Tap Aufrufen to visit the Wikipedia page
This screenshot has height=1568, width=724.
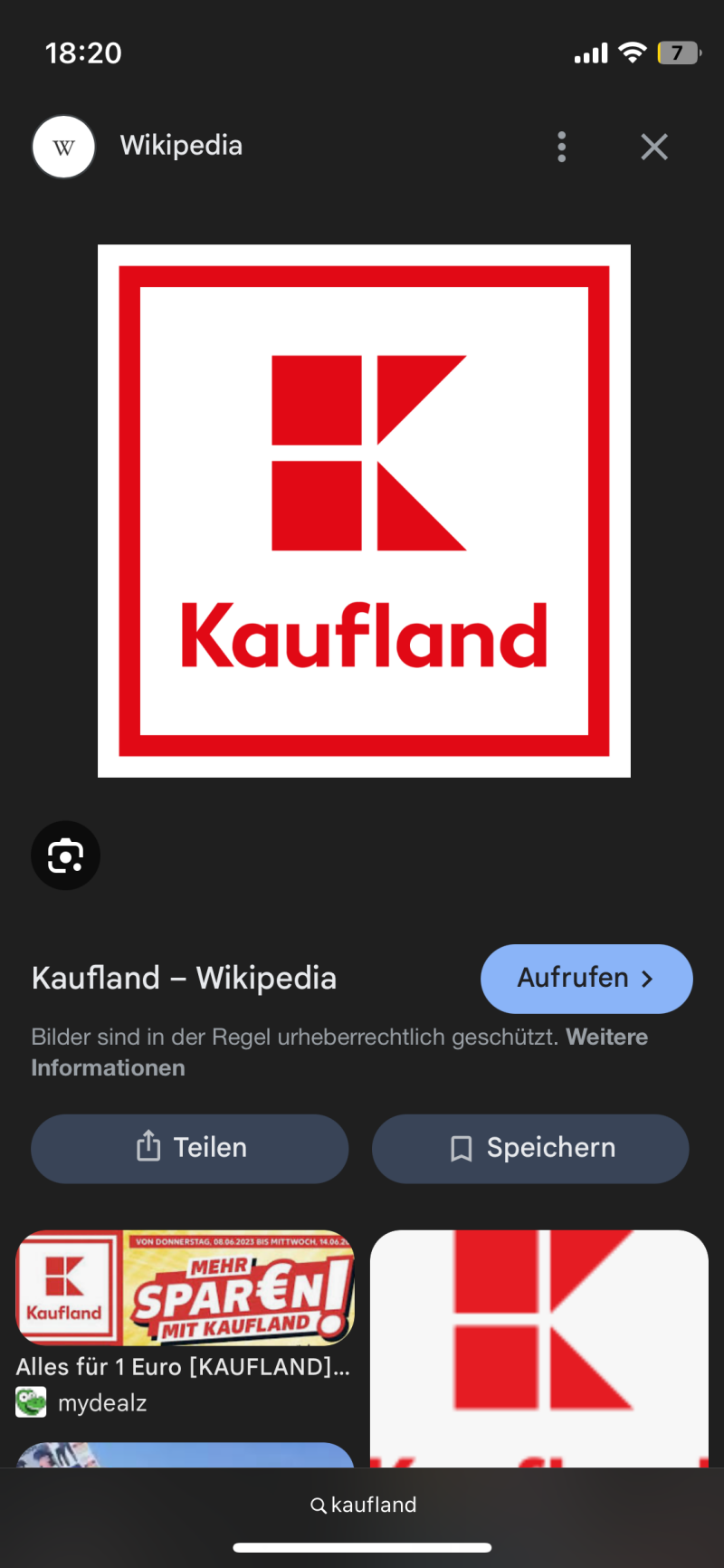point(586,979)
